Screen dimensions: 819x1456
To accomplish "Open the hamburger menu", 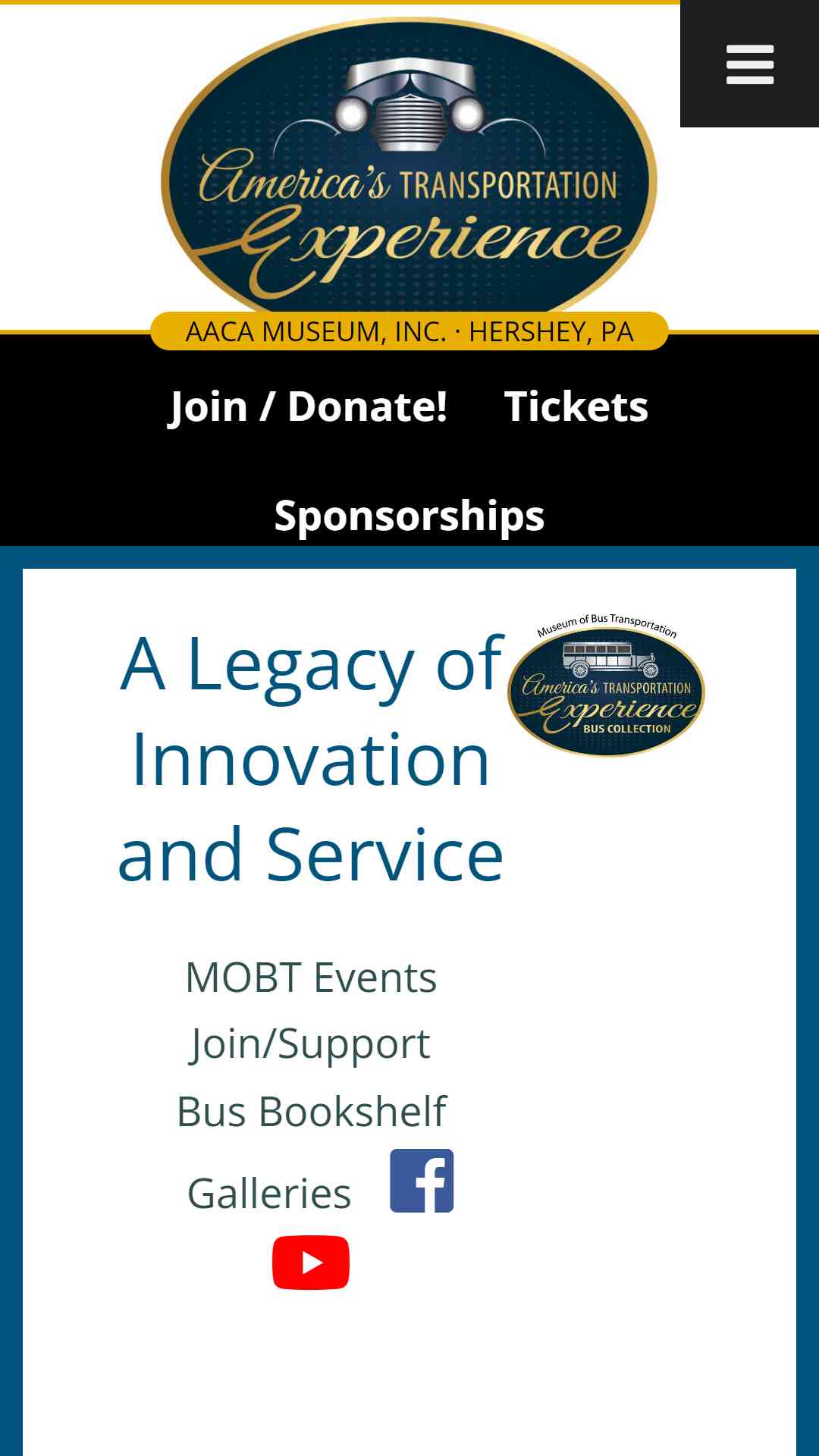I will 749,64.
